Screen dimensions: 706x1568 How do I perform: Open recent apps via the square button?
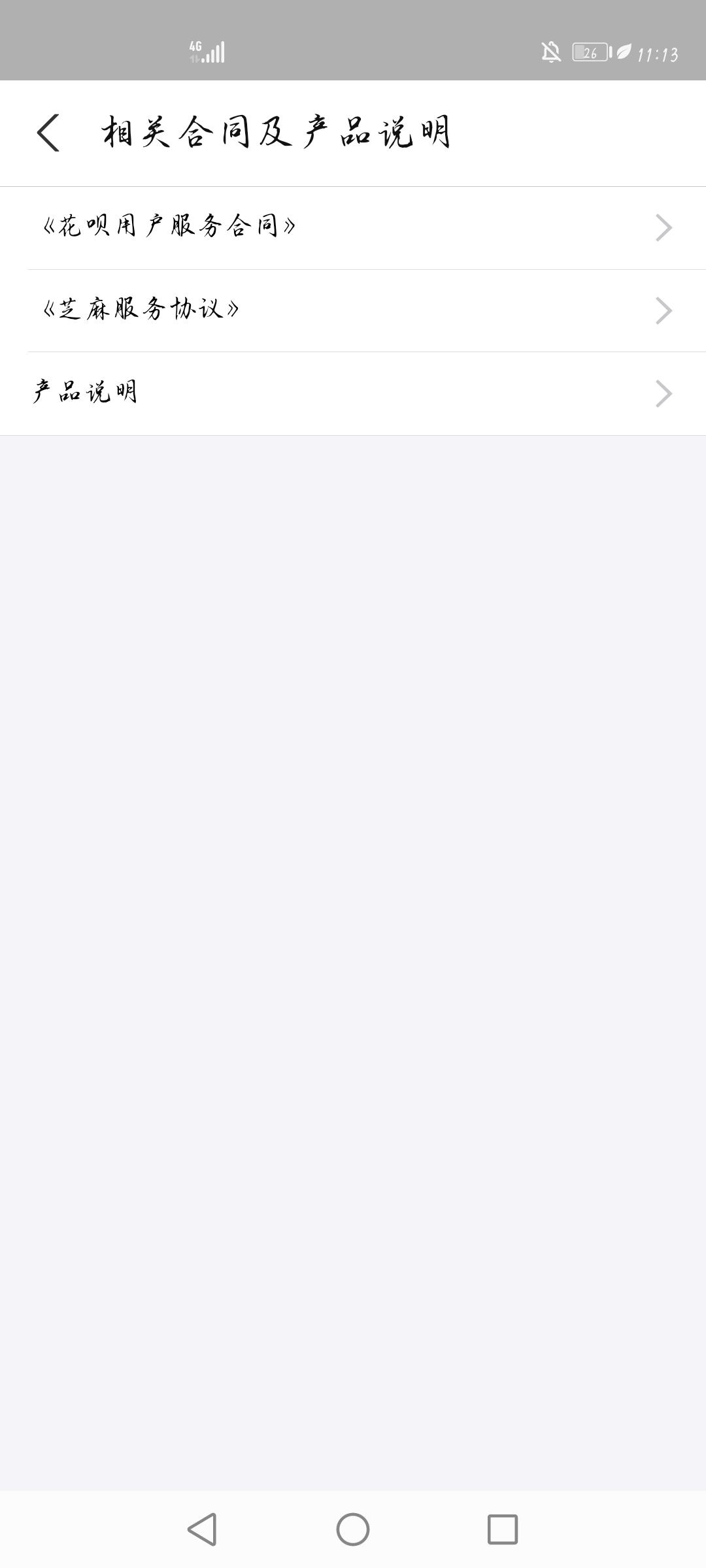coord(503,1529)
